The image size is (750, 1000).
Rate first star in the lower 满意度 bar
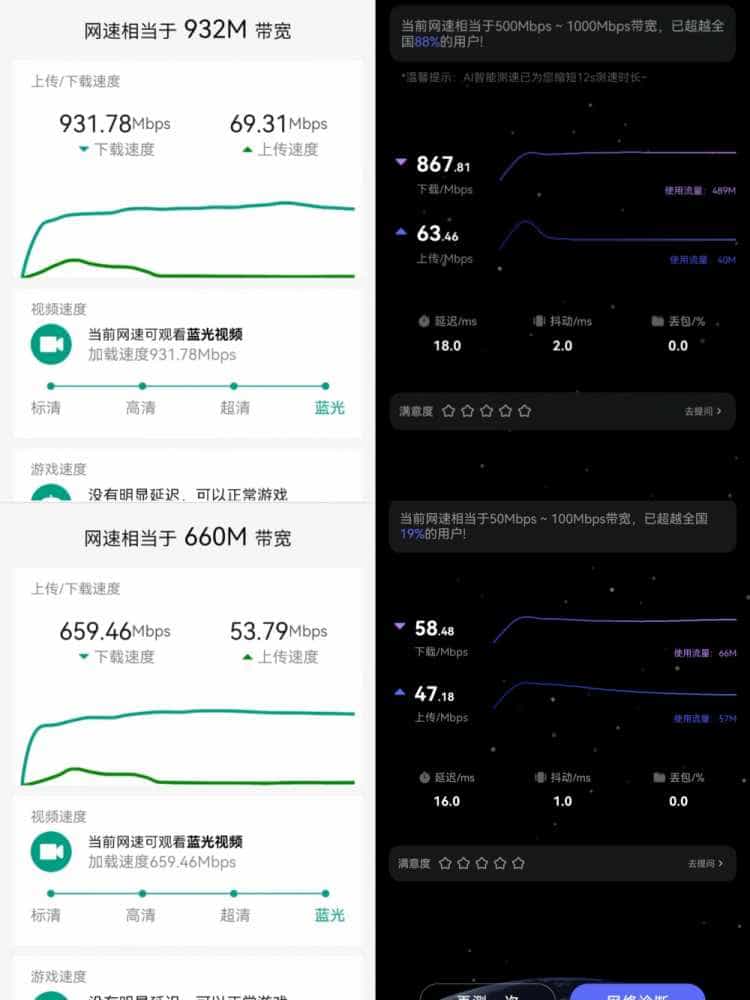pyautogui.click(x=448, y=862)
